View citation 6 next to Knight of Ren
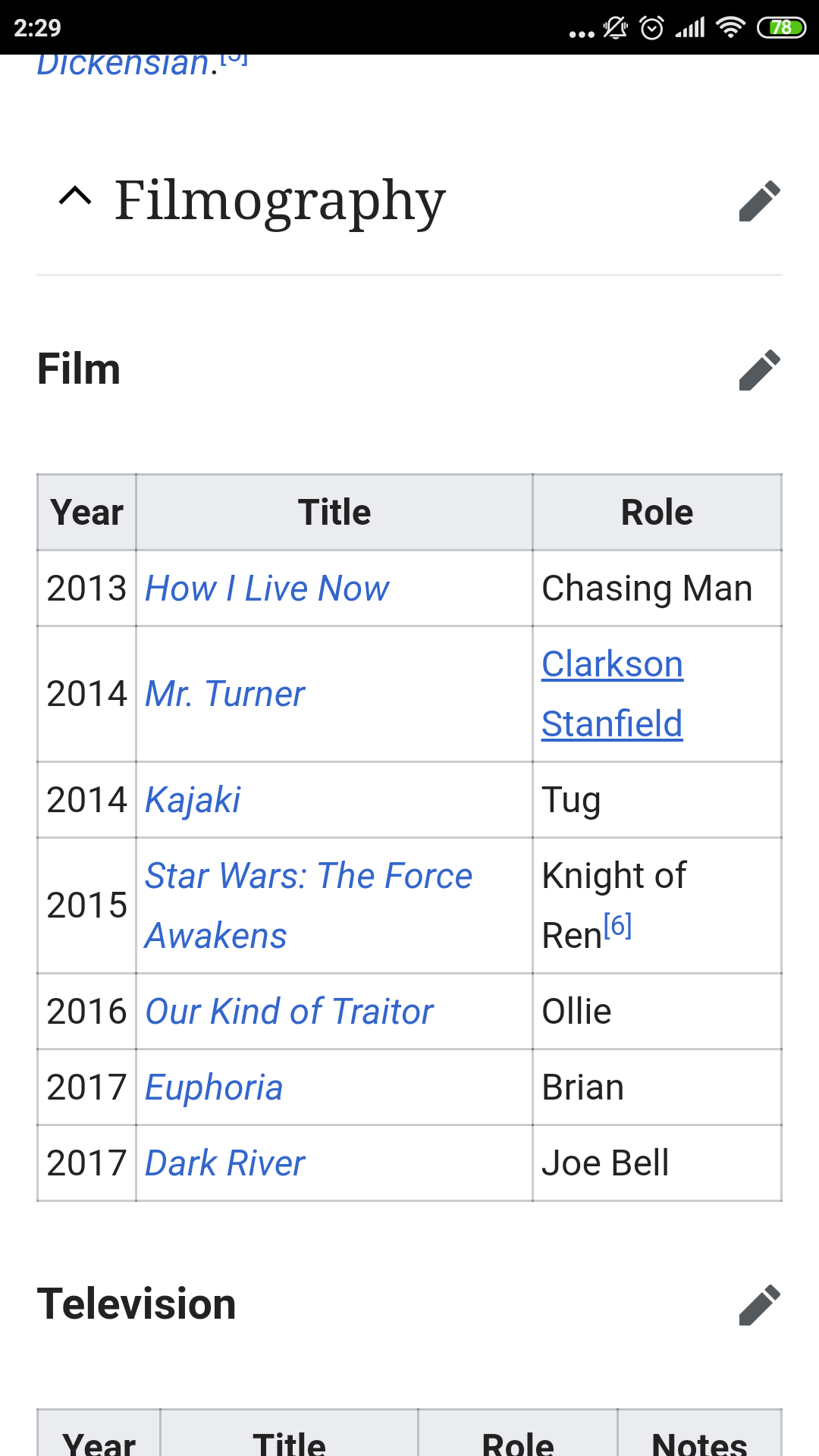The height and width of the screenshot is (1456, 819). [x=618, y=926]
